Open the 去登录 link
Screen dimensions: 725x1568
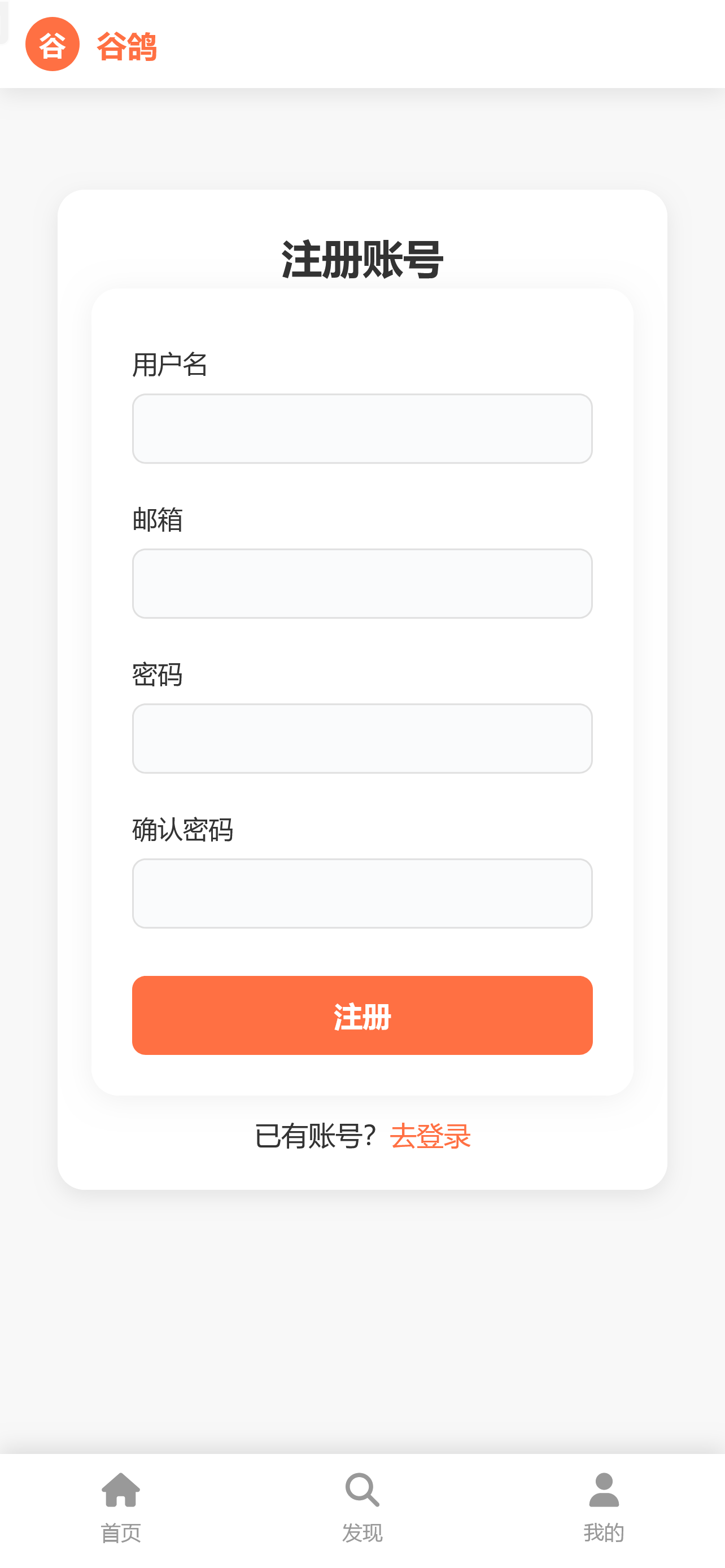tap(430, 1136)
